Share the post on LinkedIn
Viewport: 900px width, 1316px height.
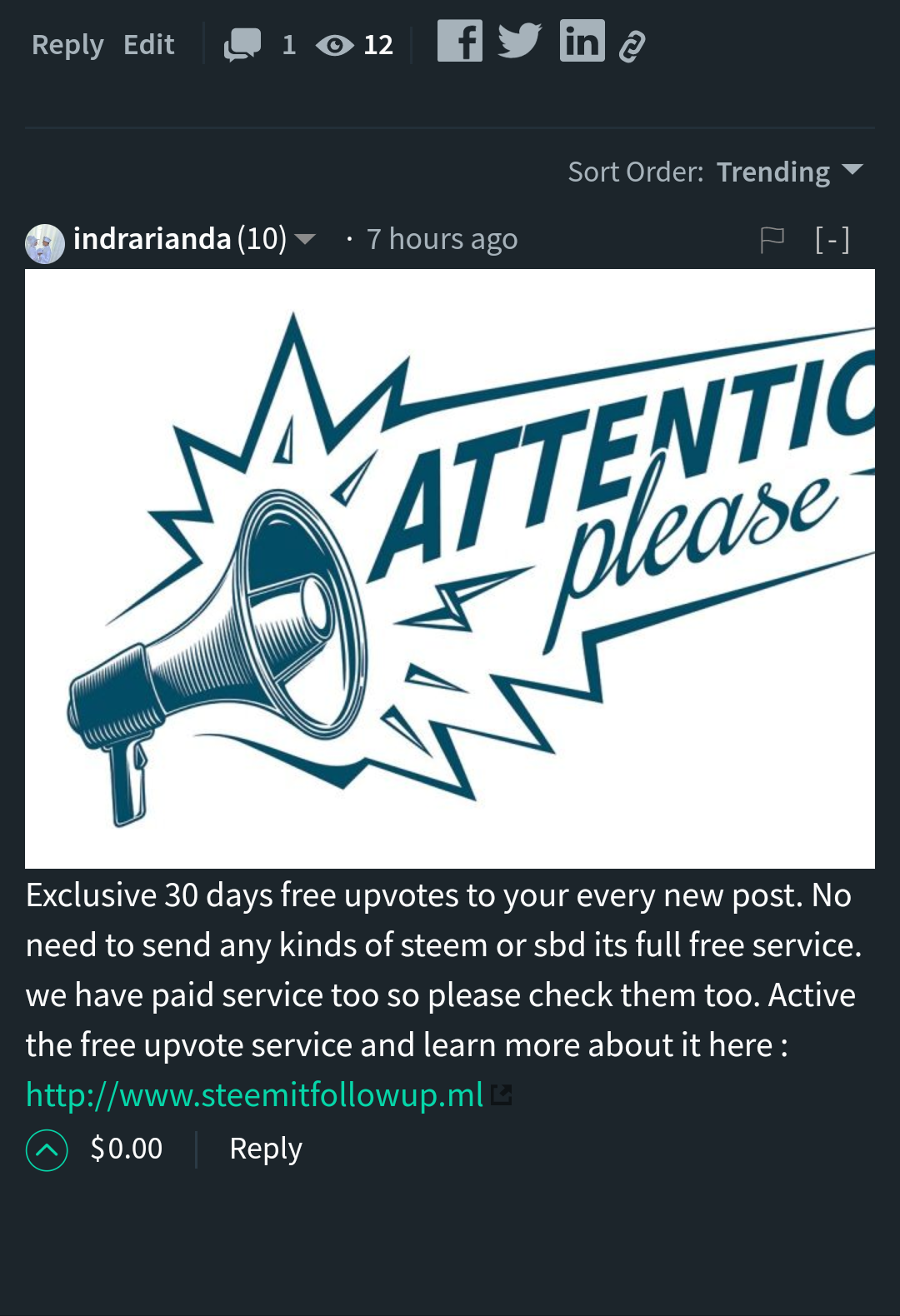pyautogui.click(x=582, y=41)
